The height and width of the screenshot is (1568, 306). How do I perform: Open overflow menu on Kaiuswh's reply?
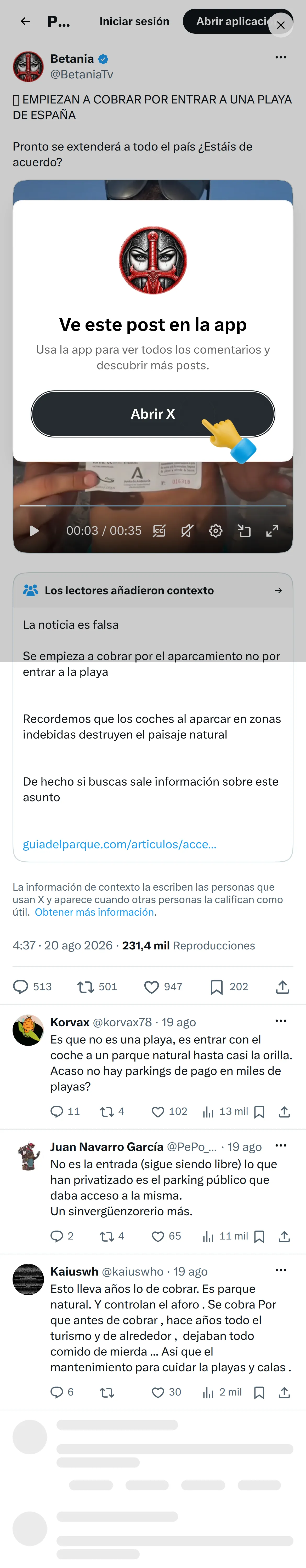(x=280, y=1270)
